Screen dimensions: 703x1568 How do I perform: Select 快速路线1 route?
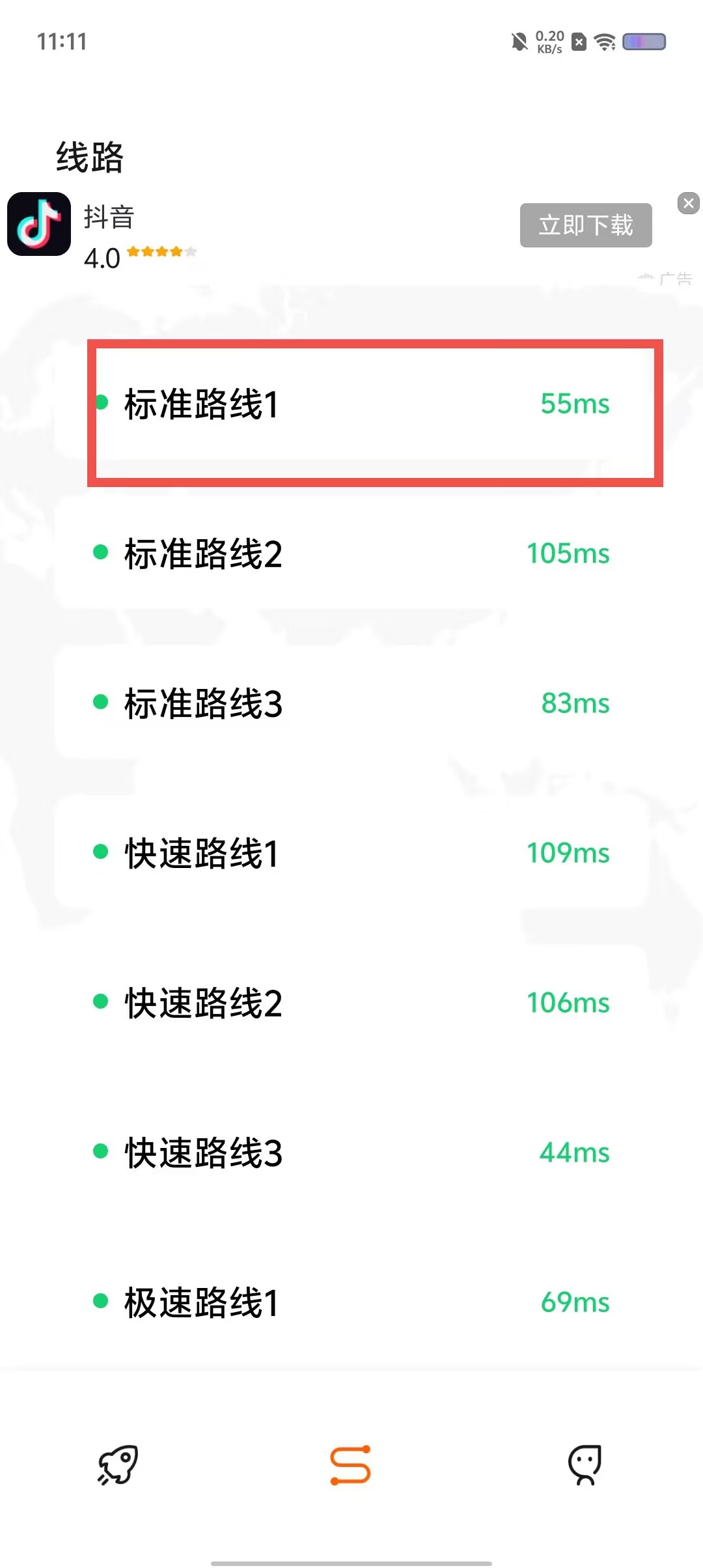(351, 854)
